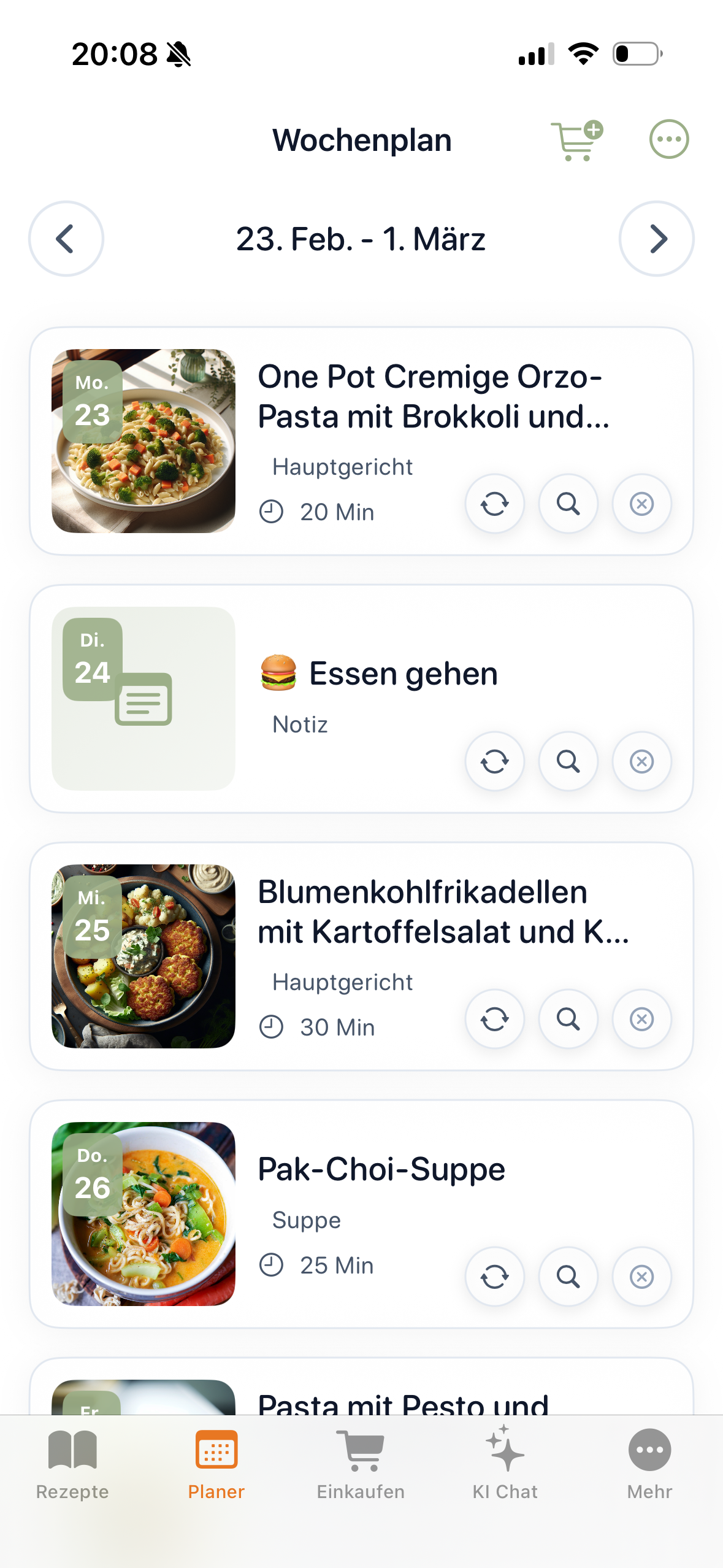
Task: Tap the week range 23. Feb. - 1. März
Action: [361, 239]
